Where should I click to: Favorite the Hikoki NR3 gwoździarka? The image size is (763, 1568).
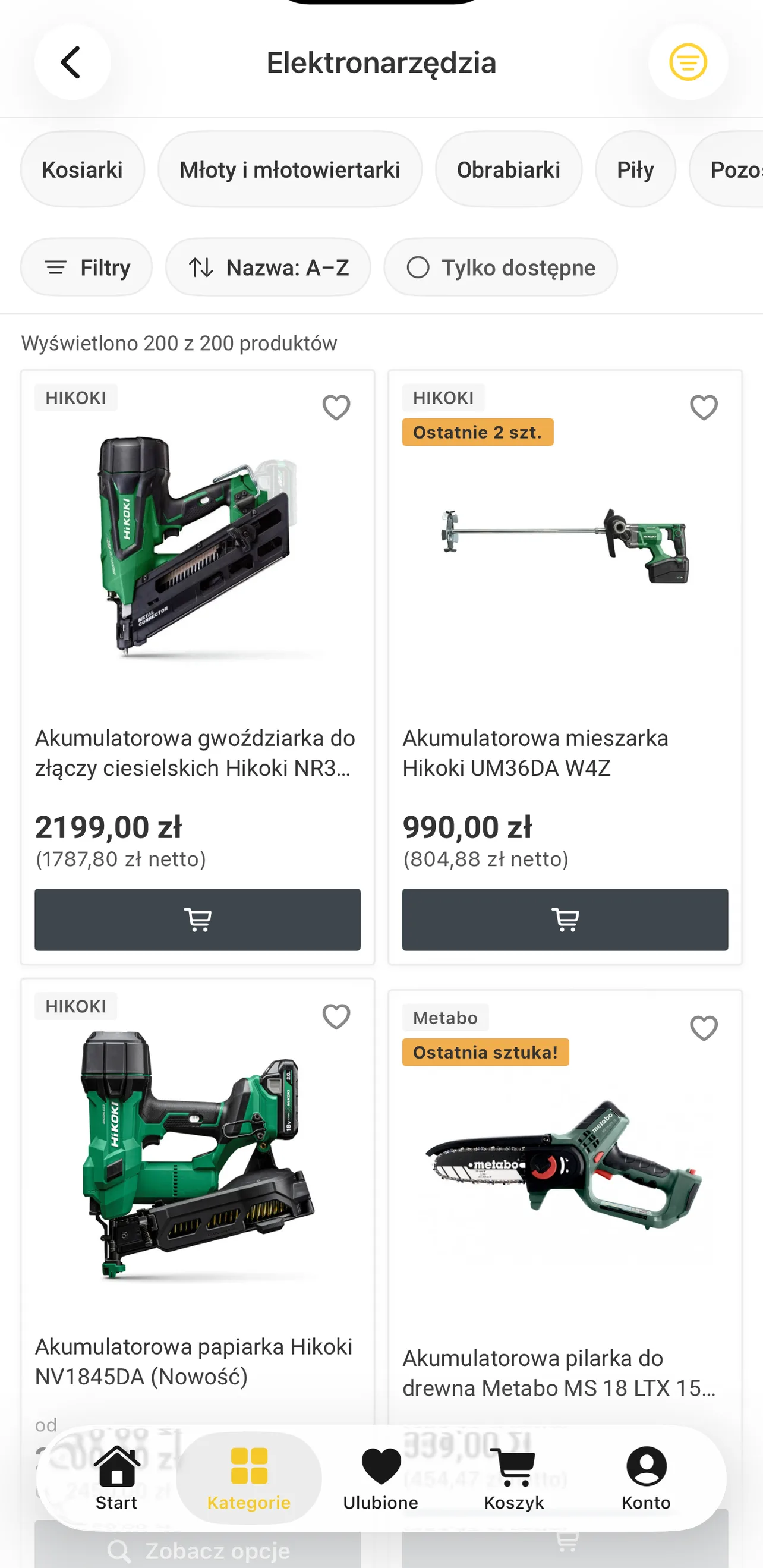point(336,407)
